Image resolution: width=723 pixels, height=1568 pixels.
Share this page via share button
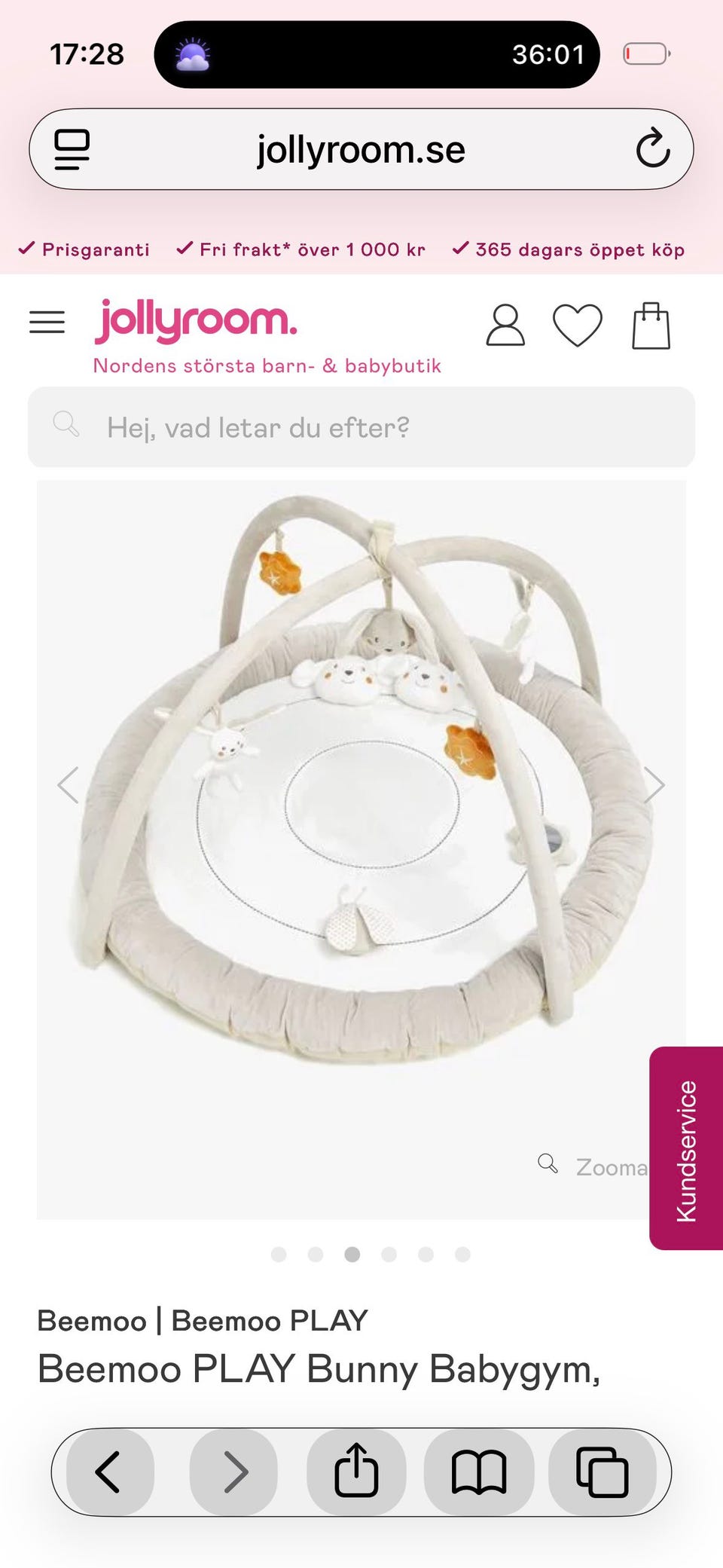click(x=356, y=1472)
